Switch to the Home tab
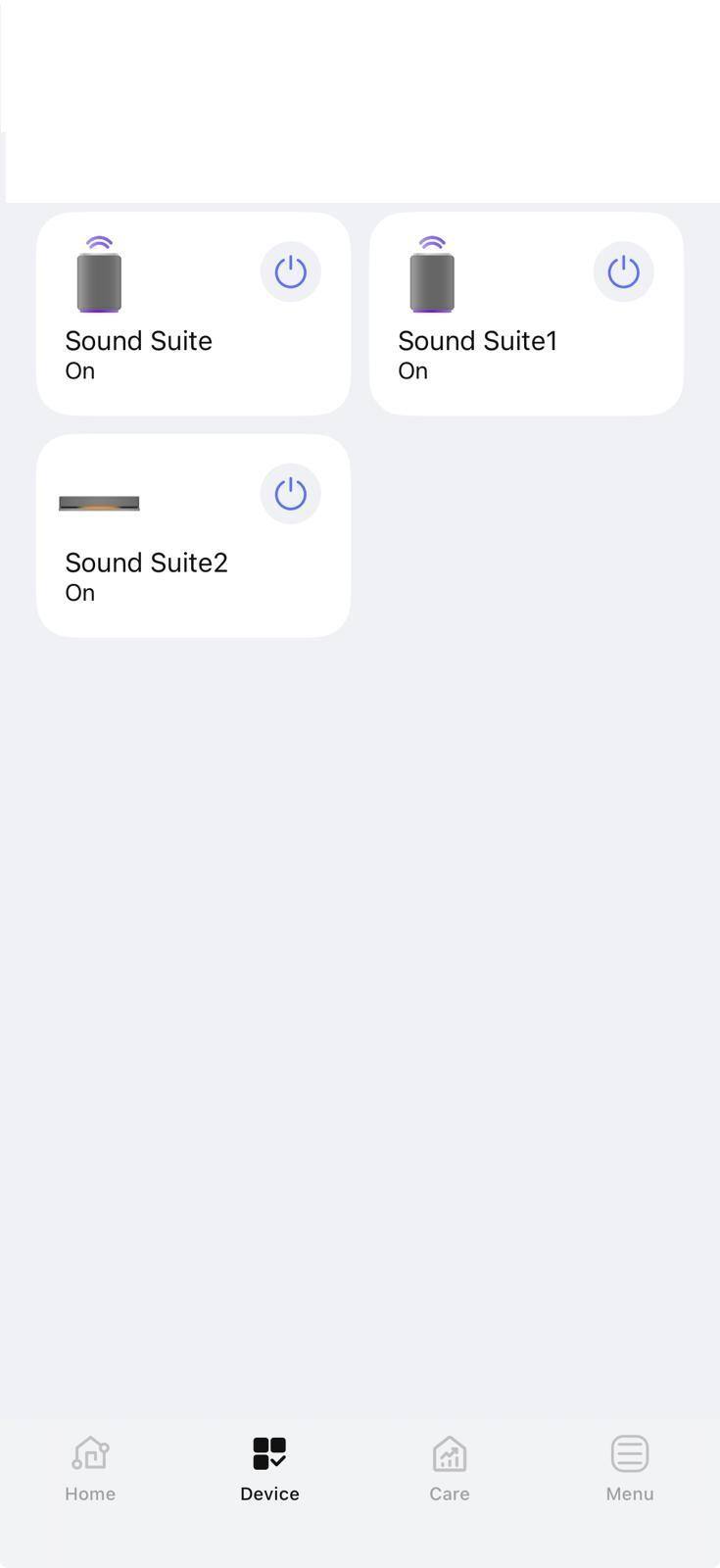The image size is (720, 1568). click(x=90, y=1467)
